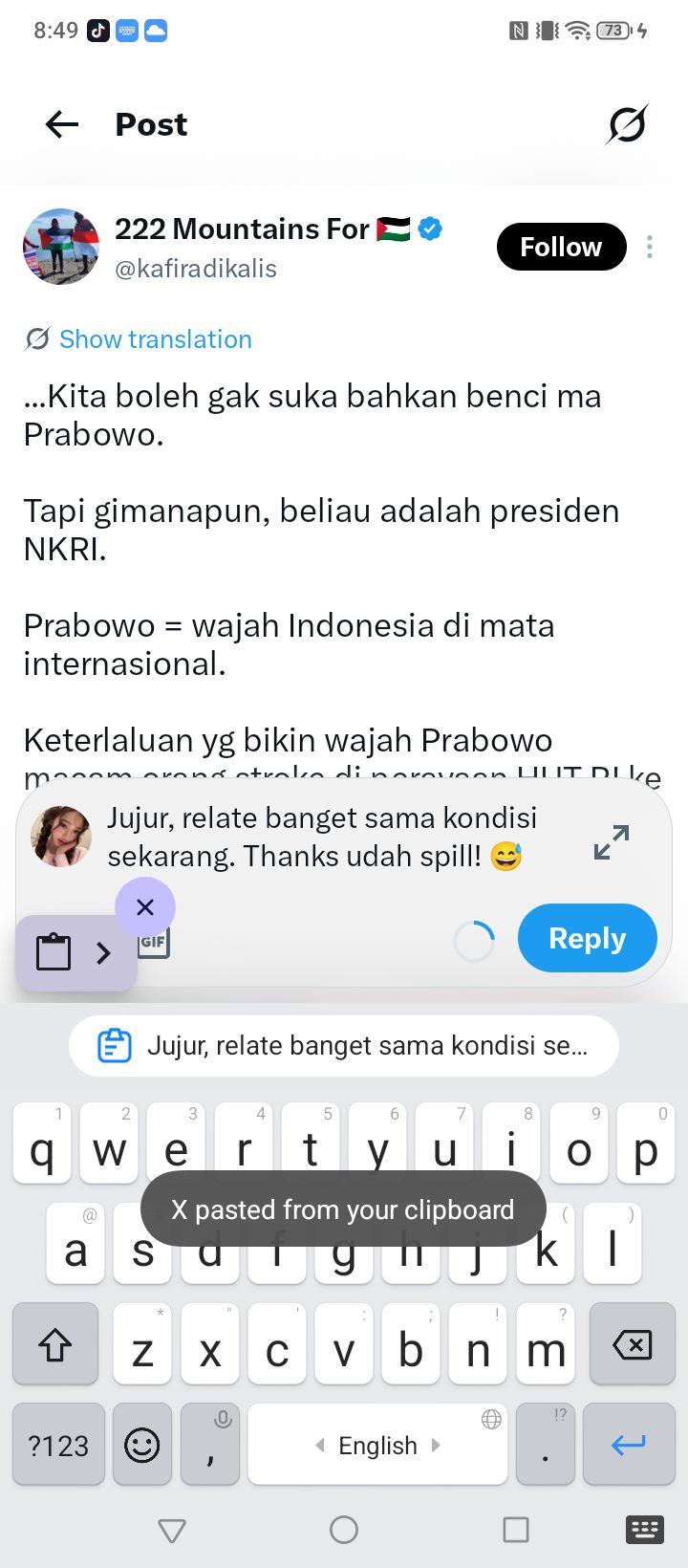Tap Show translation link
The image size is (688, 1568).
pyautogui.click(x=155, y=339)
